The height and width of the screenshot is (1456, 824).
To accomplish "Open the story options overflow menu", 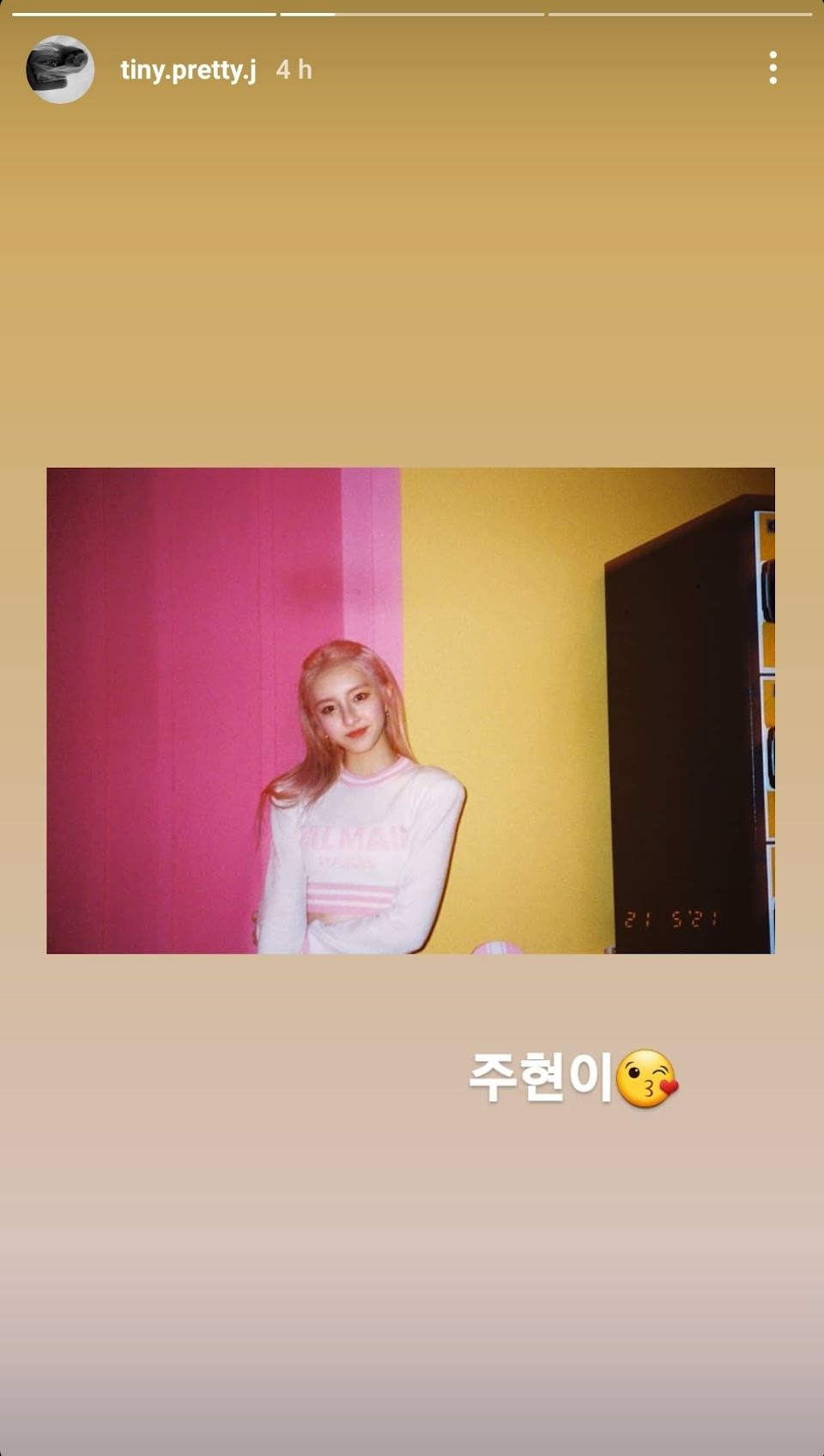I will point(773,69).
